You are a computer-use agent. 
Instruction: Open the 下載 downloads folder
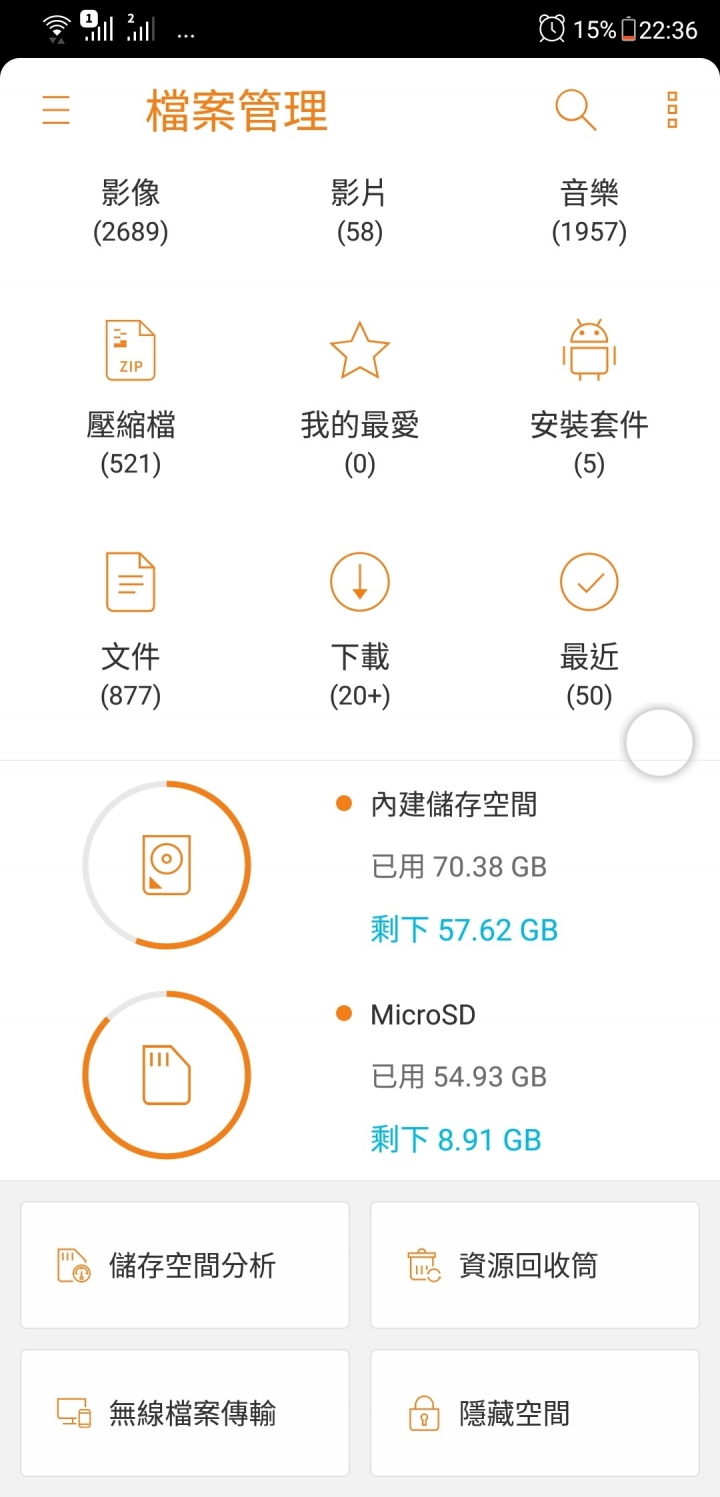coord(360,630)
